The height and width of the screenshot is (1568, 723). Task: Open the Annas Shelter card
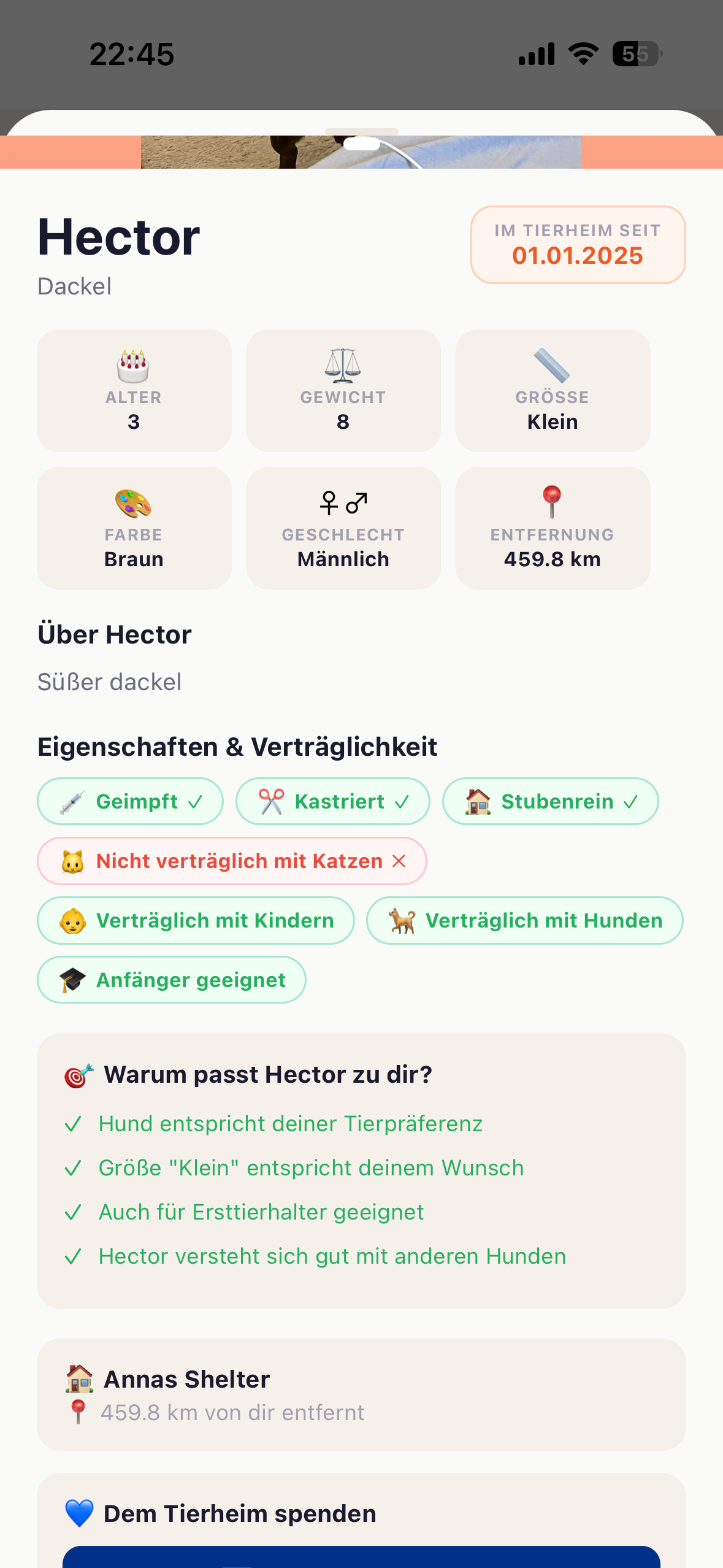click(361, 1394)
